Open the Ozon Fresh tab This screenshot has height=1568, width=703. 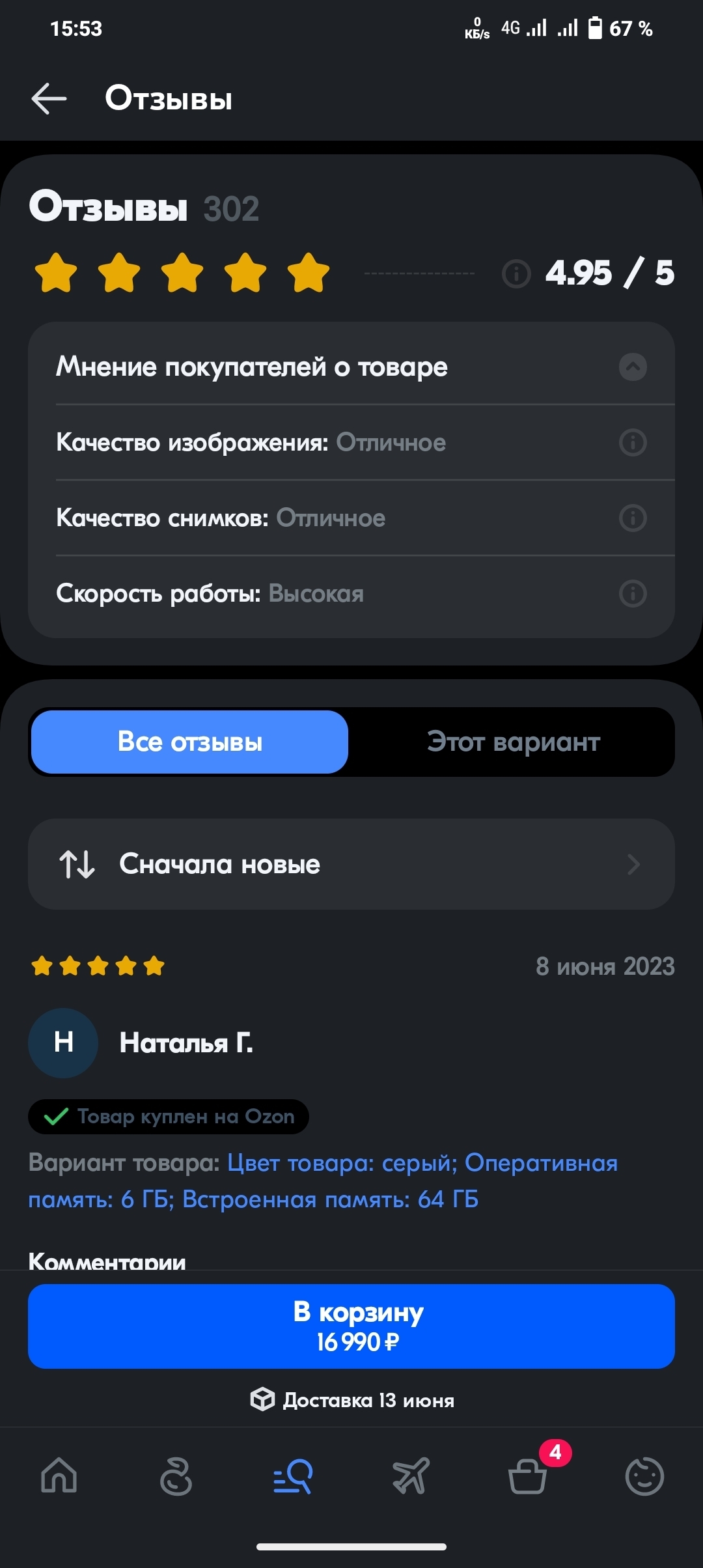click(176, 1476)
